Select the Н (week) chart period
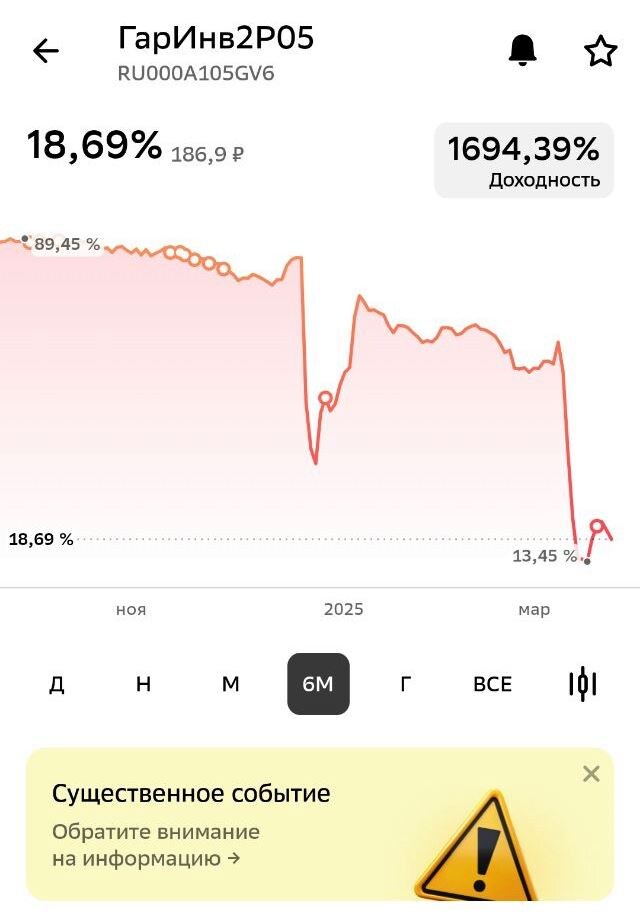 143,684
